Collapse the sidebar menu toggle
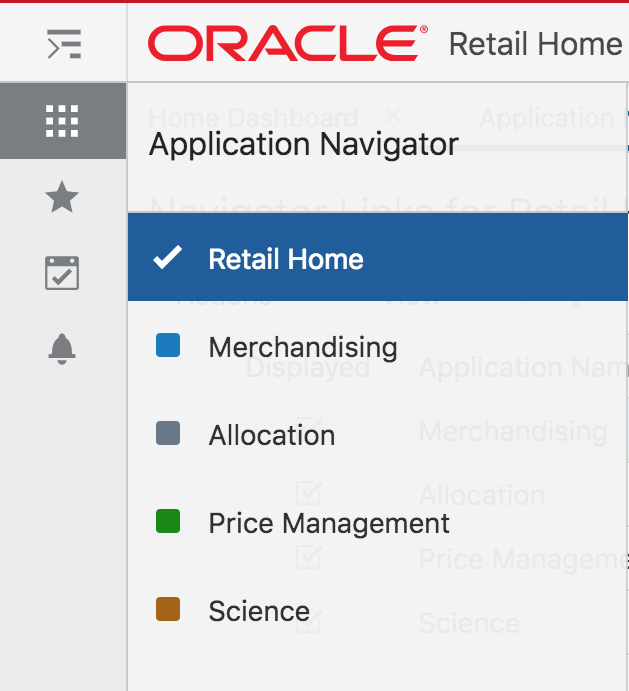This screenshot has height=691, width=629. (63, 45)
